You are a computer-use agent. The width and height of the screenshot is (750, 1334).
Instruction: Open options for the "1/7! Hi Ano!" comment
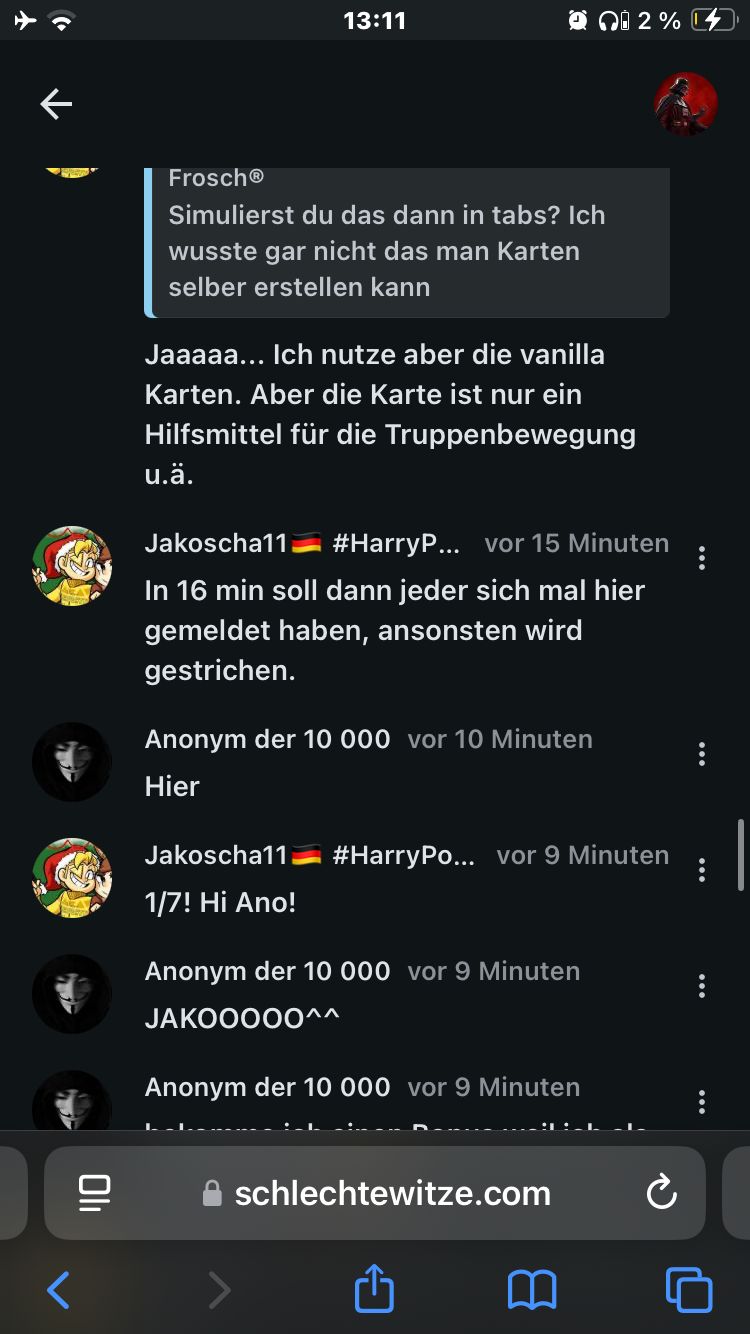[702, 870]
